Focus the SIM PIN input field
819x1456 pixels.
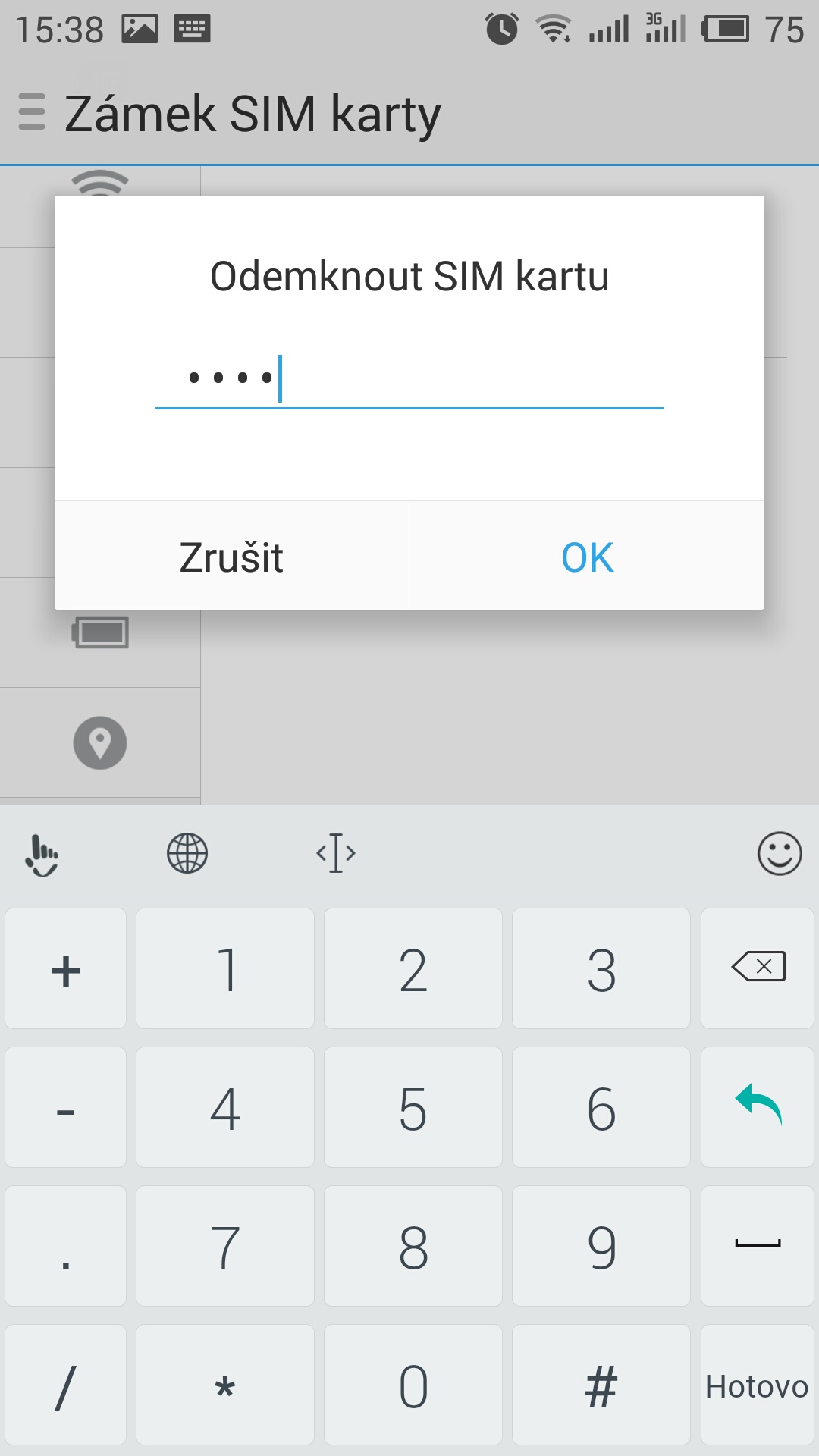(409, 379)
